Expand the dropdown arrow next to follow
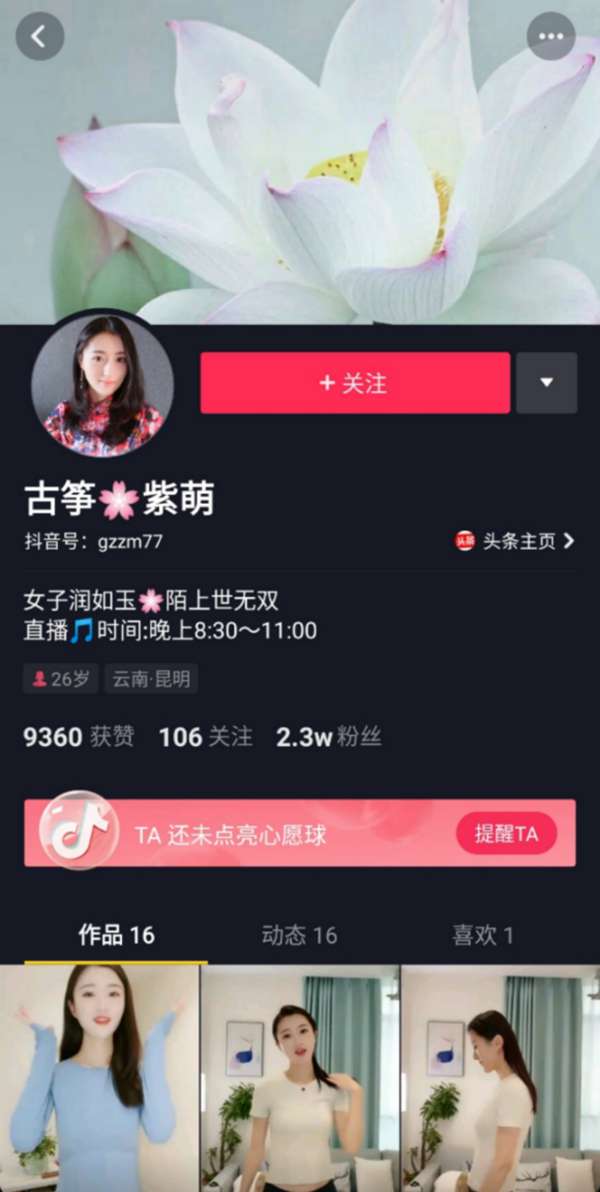 point(546,383)
